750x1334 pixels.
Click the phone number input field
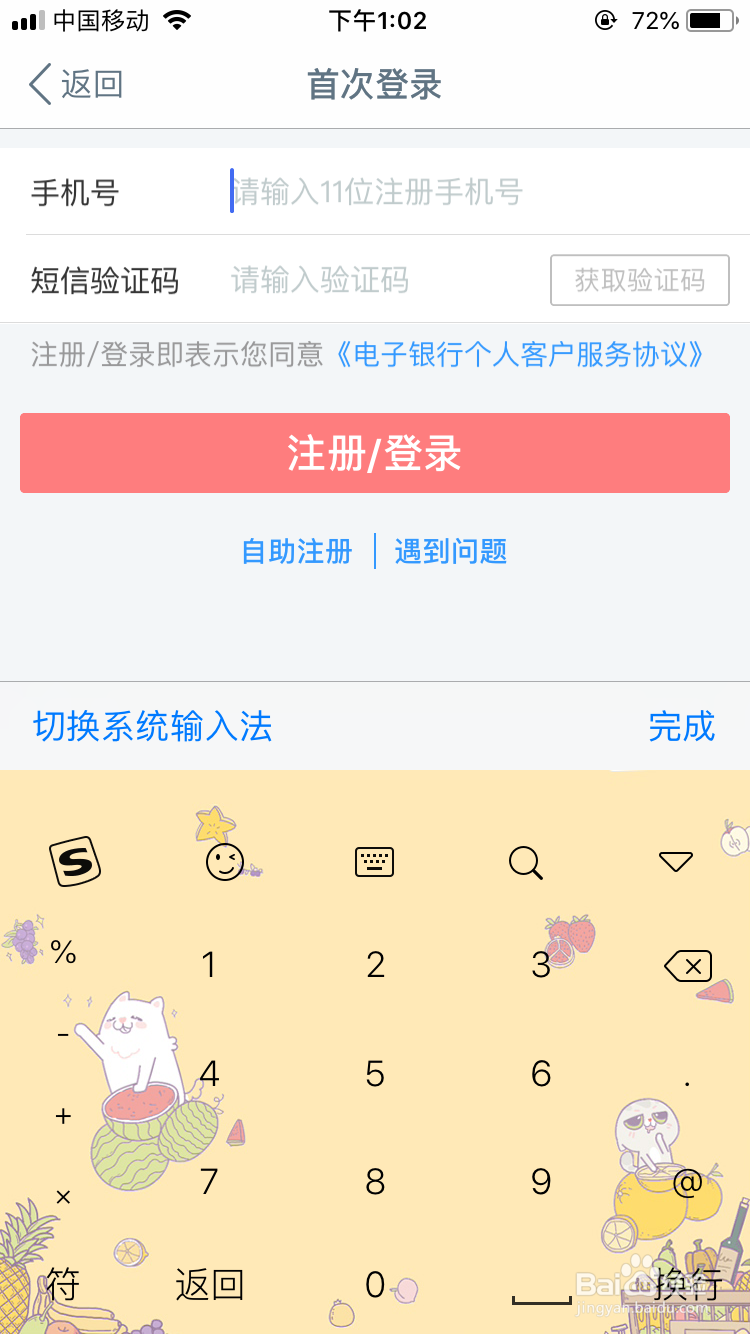pyautogui.click(x=400, y=192)
